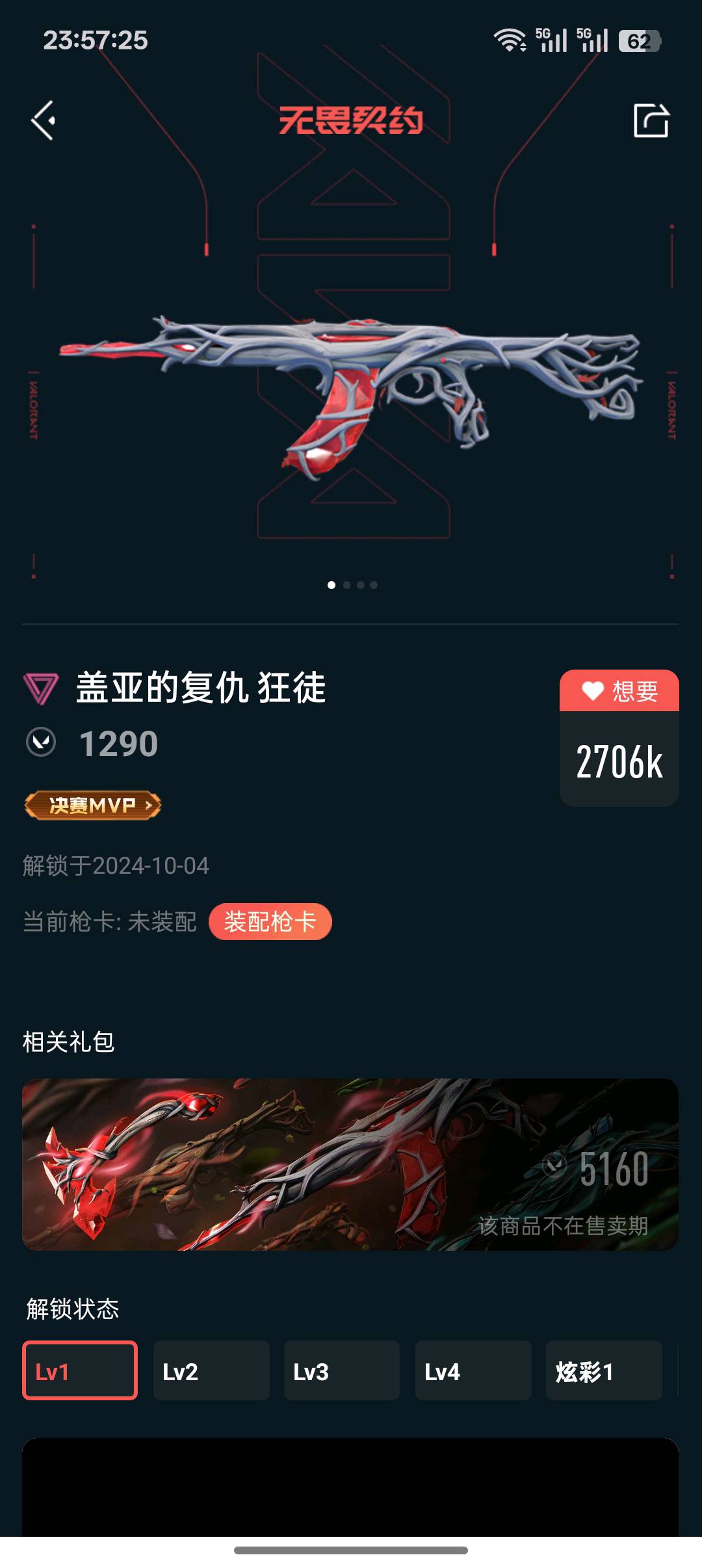Select the Lv1 unlock level
Image resolution: width=702 pixels, height=1568 pixels.
(x=80, y=1370)
